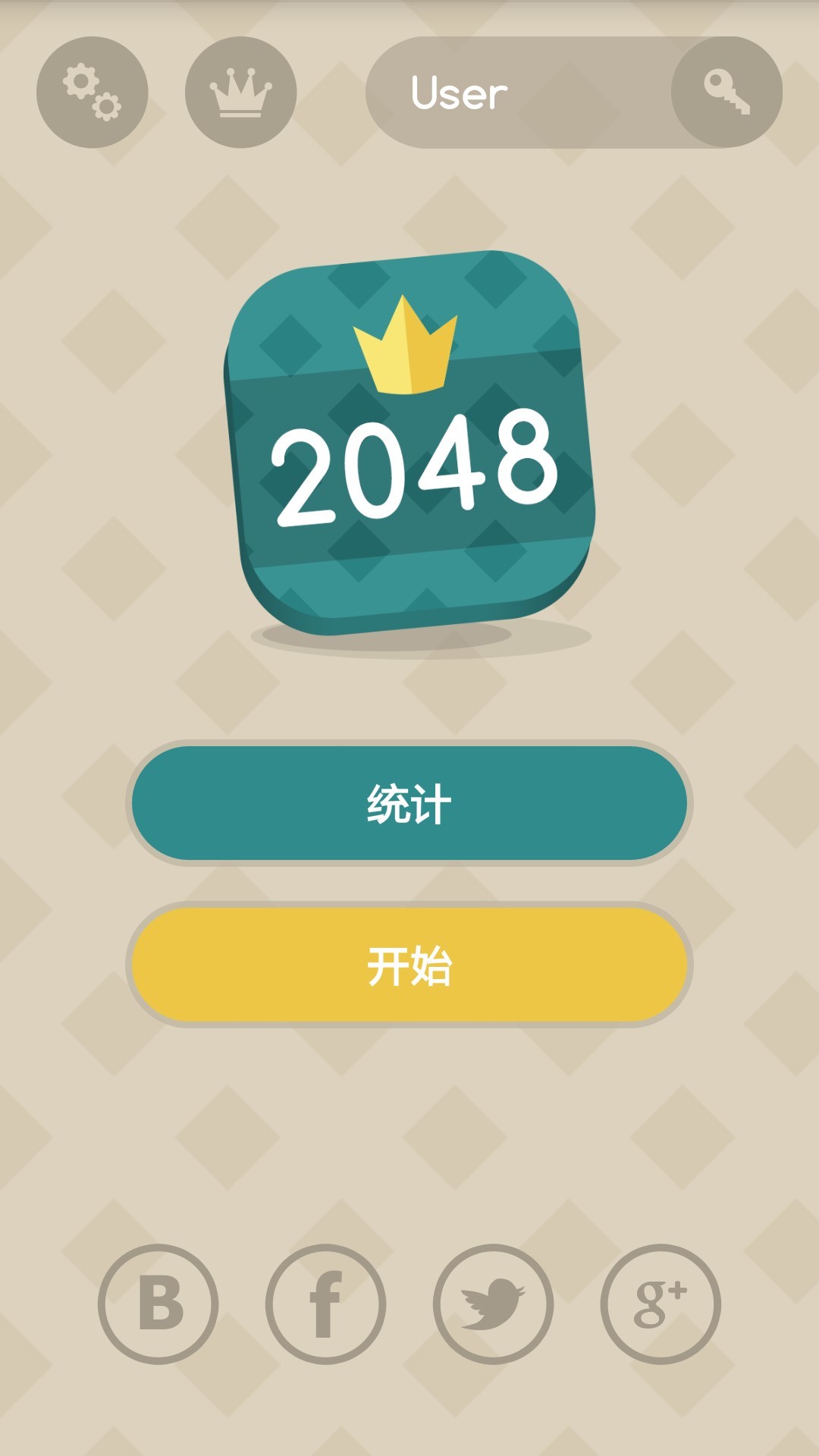
Task: Tap the key login icon
Action: [x=726, y=93]
